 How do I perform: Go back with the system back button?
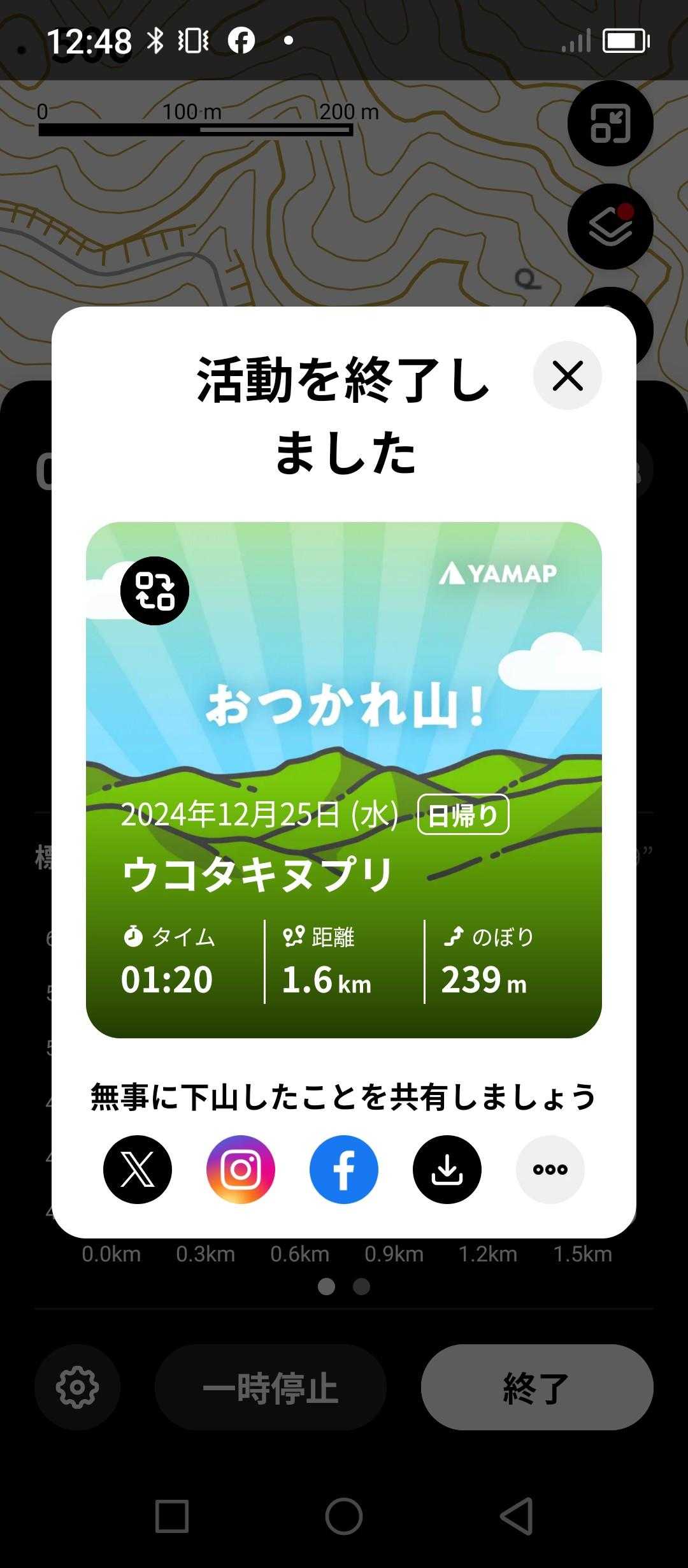click(x=516, y=1516)
